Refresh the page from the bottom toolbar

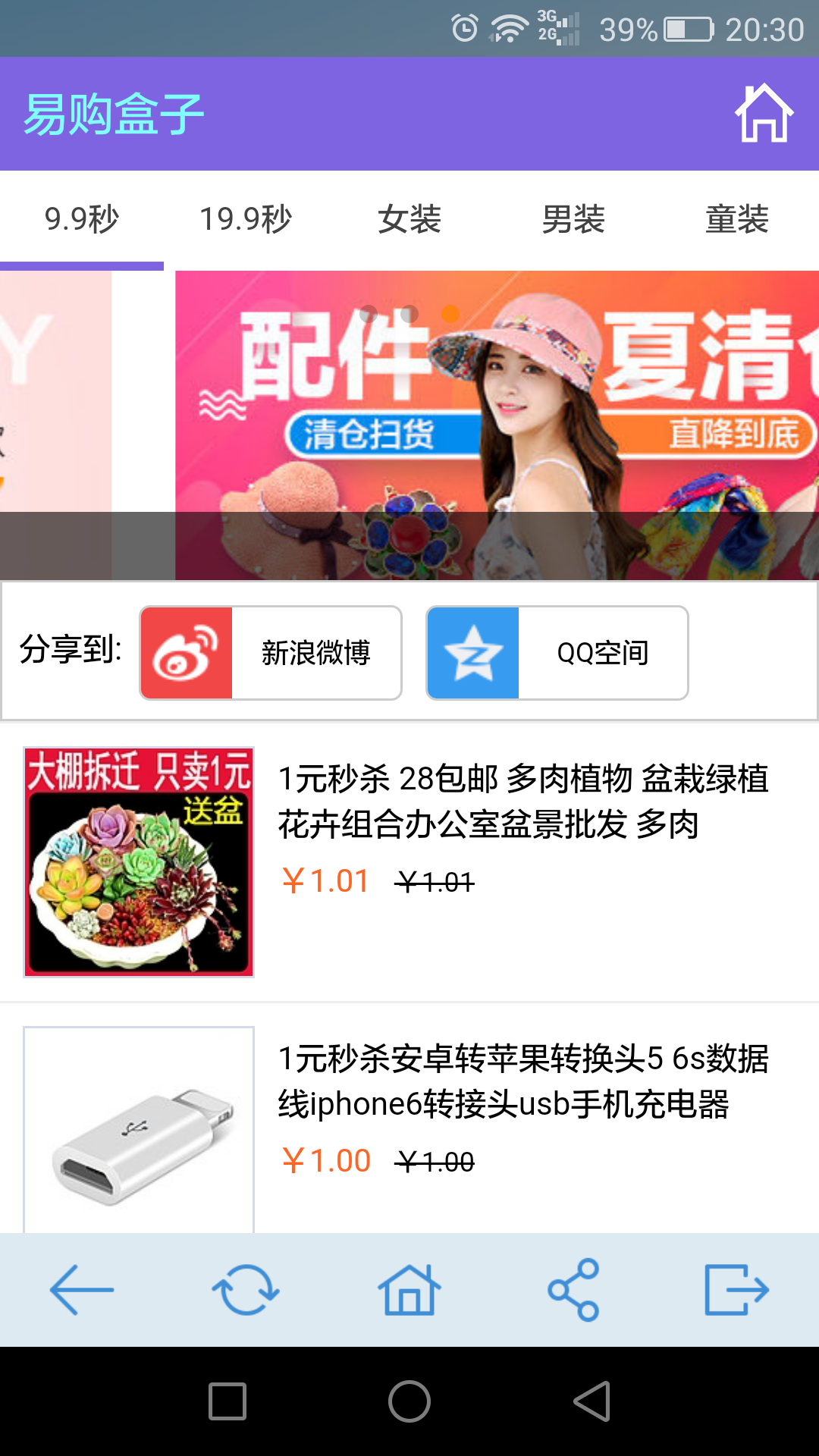pos(246,1290)
